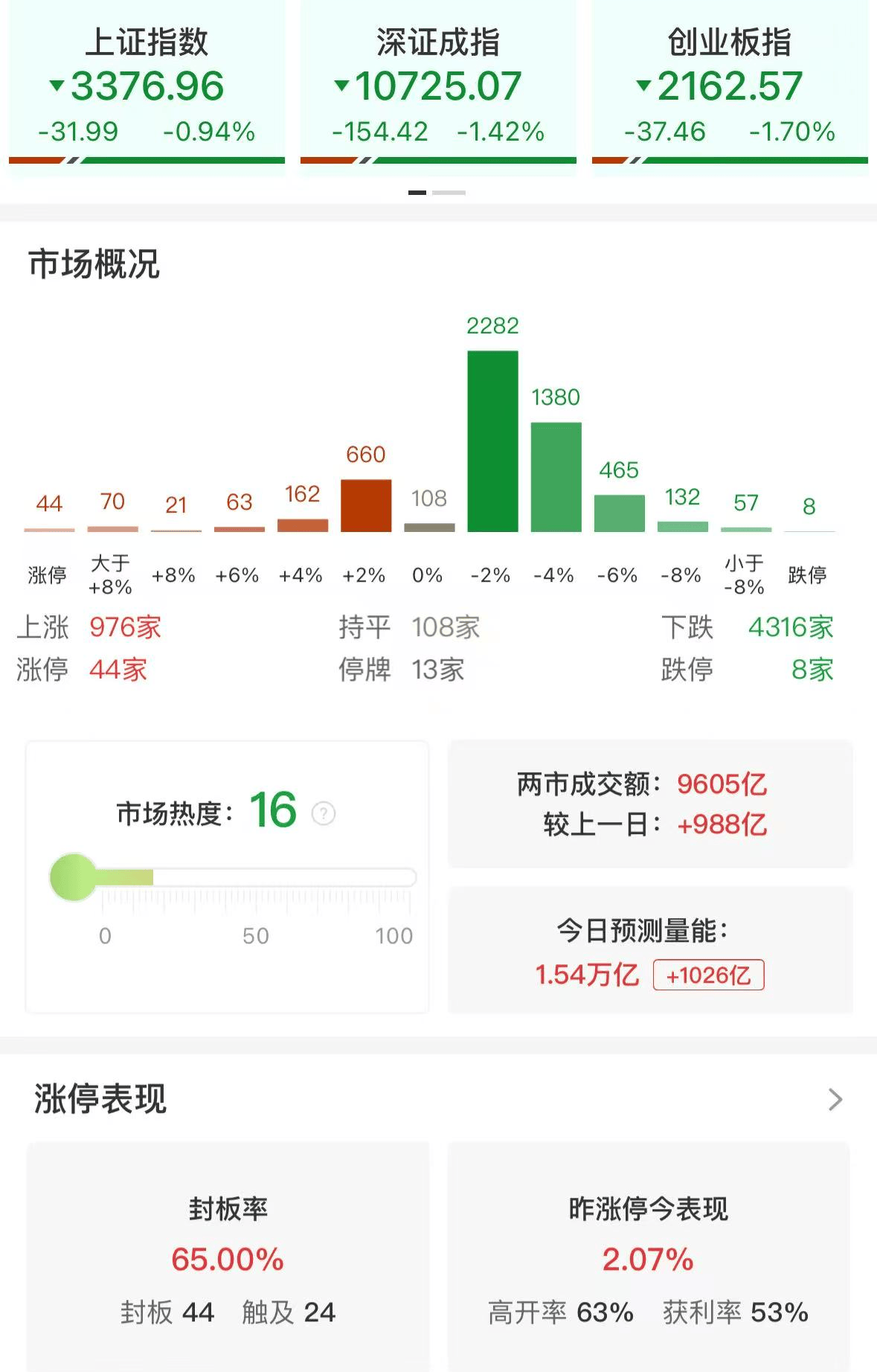The height and width of the screenshot is (1372, 877).
Task: Tap the 市场热度 help question icon
Action: pos(324,813)
